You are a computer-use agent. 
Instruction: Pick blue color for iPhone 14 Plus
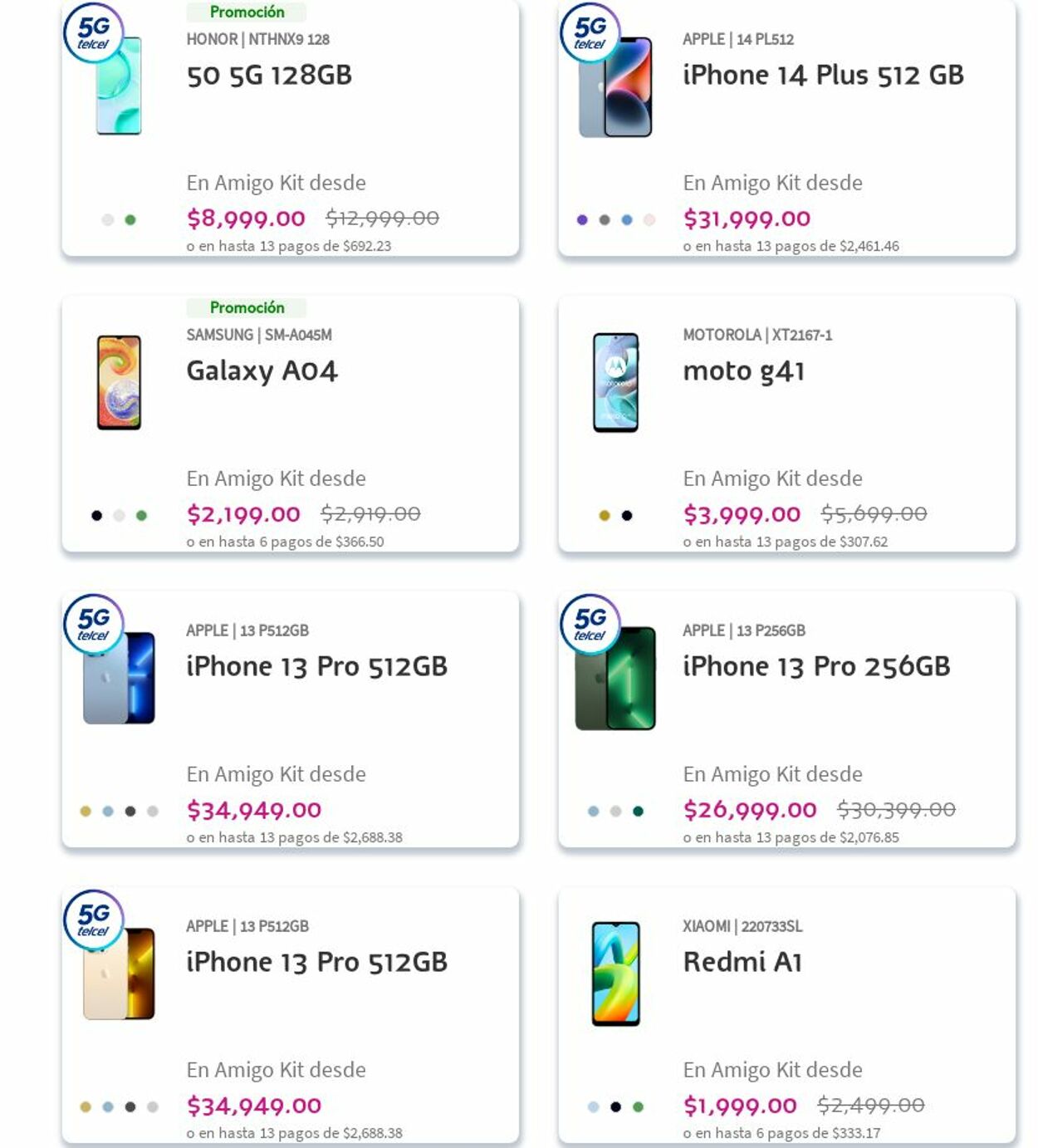click(x=627, y=220)
